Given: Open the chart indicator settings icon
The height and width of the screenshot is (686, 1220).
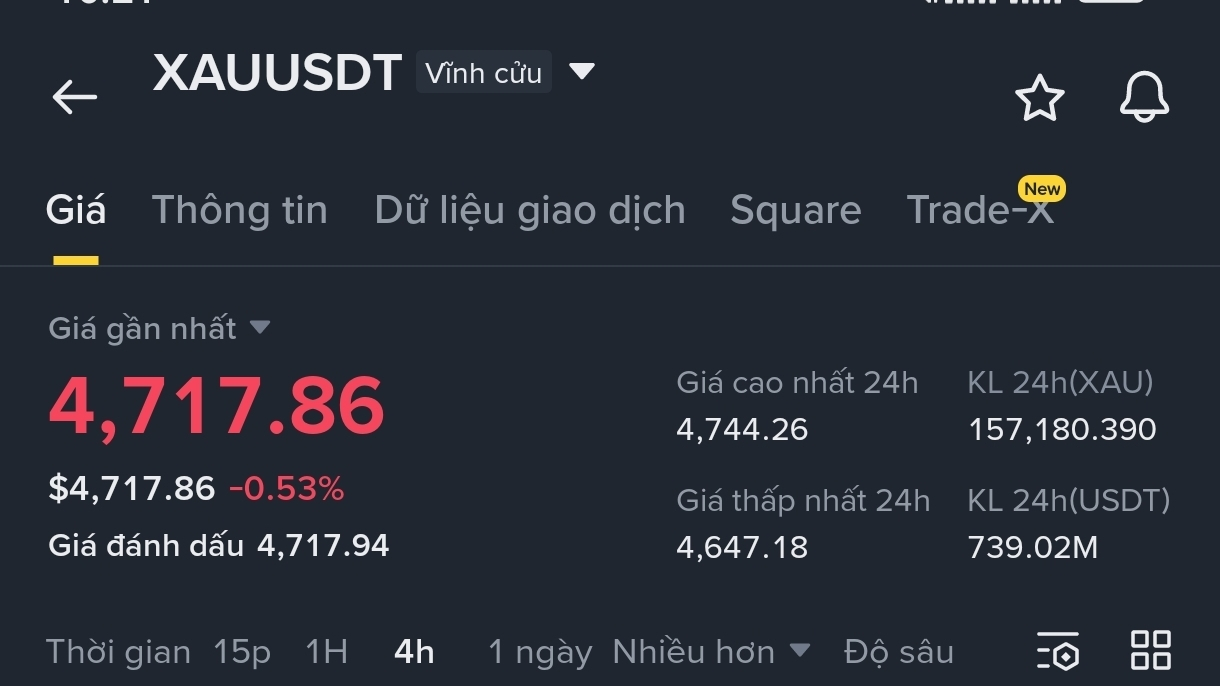Looking at the screenshot, I should tap(1058, 650).
